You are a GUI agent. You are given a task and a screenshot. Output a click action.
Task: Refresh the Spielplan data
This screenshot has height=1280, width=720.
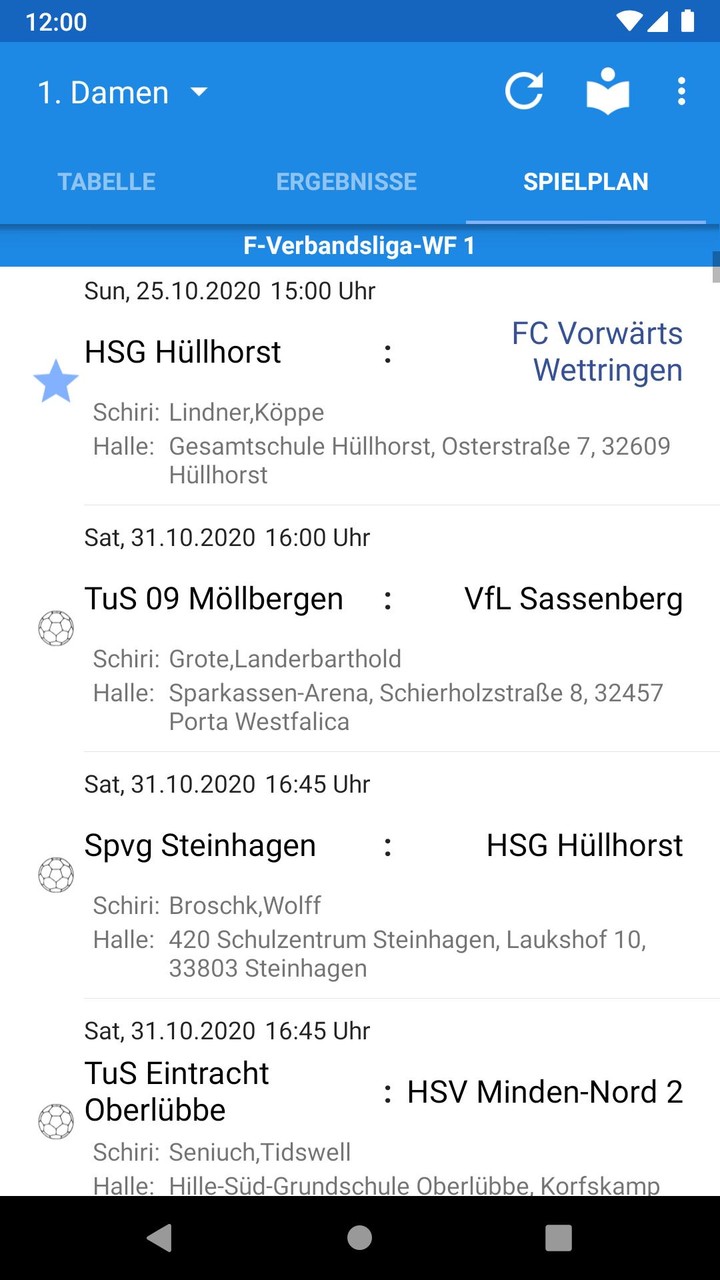524,90
